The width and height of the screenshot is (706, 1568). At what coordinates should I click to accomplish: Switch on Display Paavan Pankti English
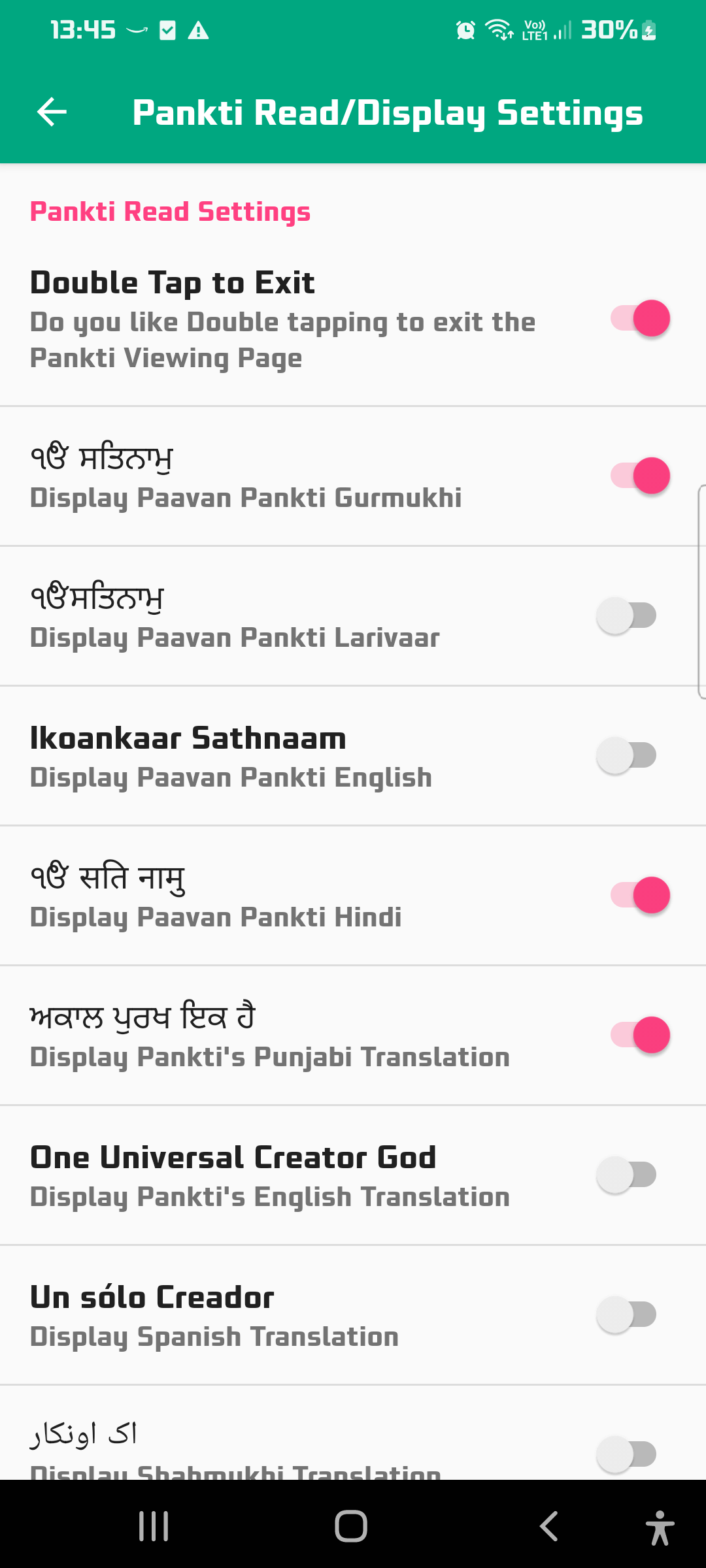pyautogui.click(x=626, y=755)
